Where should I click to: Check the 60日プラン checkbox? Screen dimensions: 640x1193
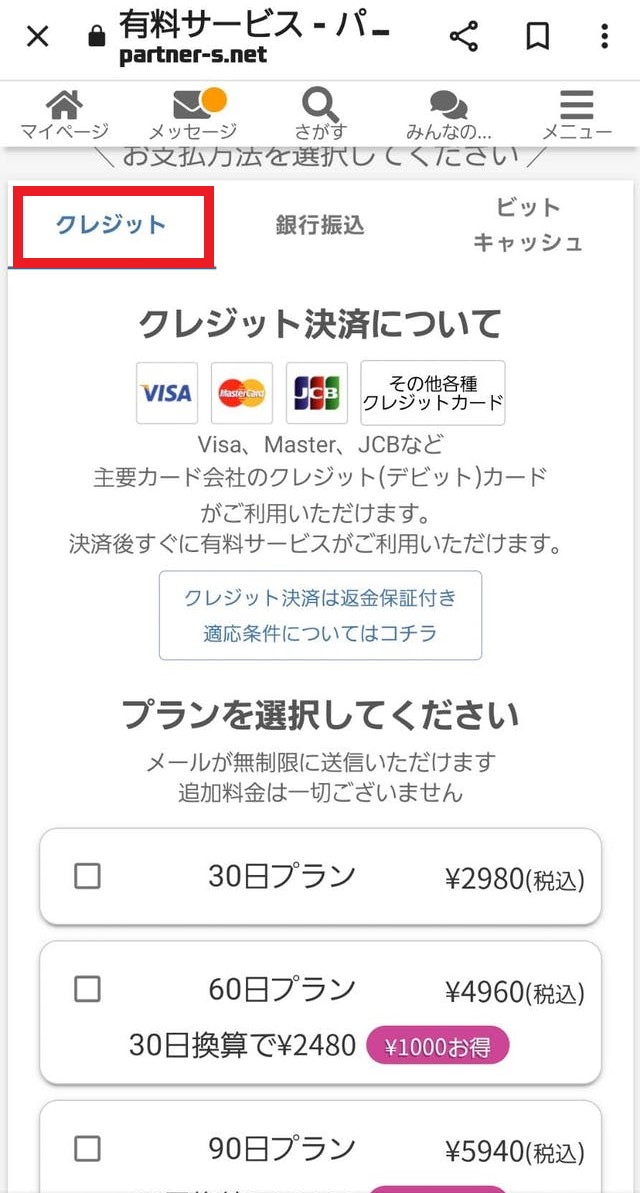coord(88,989)
